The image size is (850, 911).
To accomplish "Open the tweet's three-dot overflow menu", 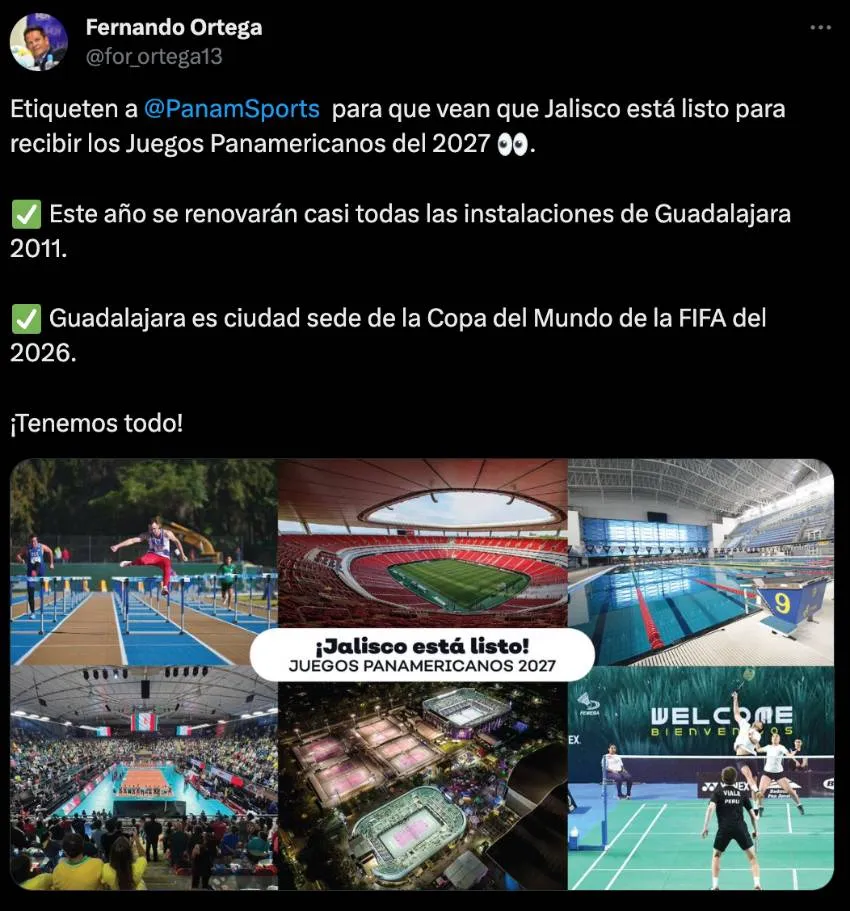I will (820, 28).
